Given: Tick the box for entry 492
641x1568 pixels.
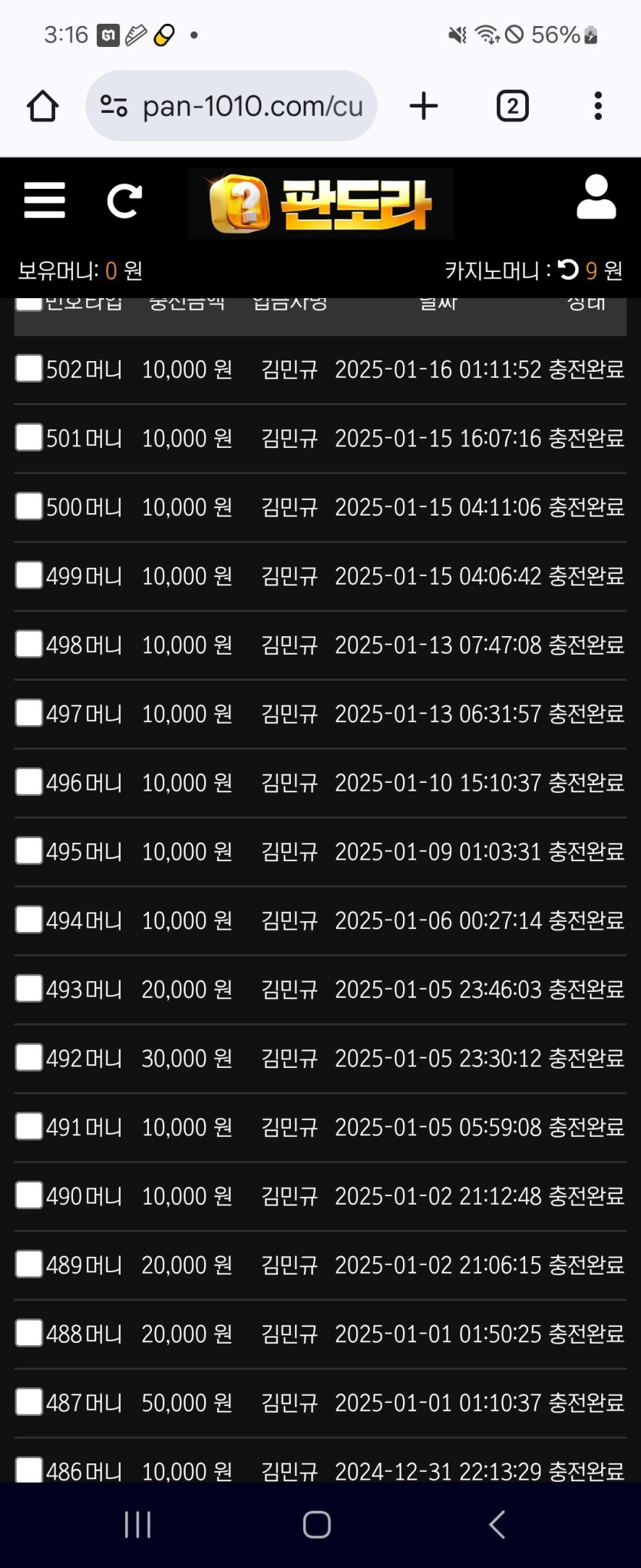Looking at the screenshot, I should click(x=29, y=1058).
